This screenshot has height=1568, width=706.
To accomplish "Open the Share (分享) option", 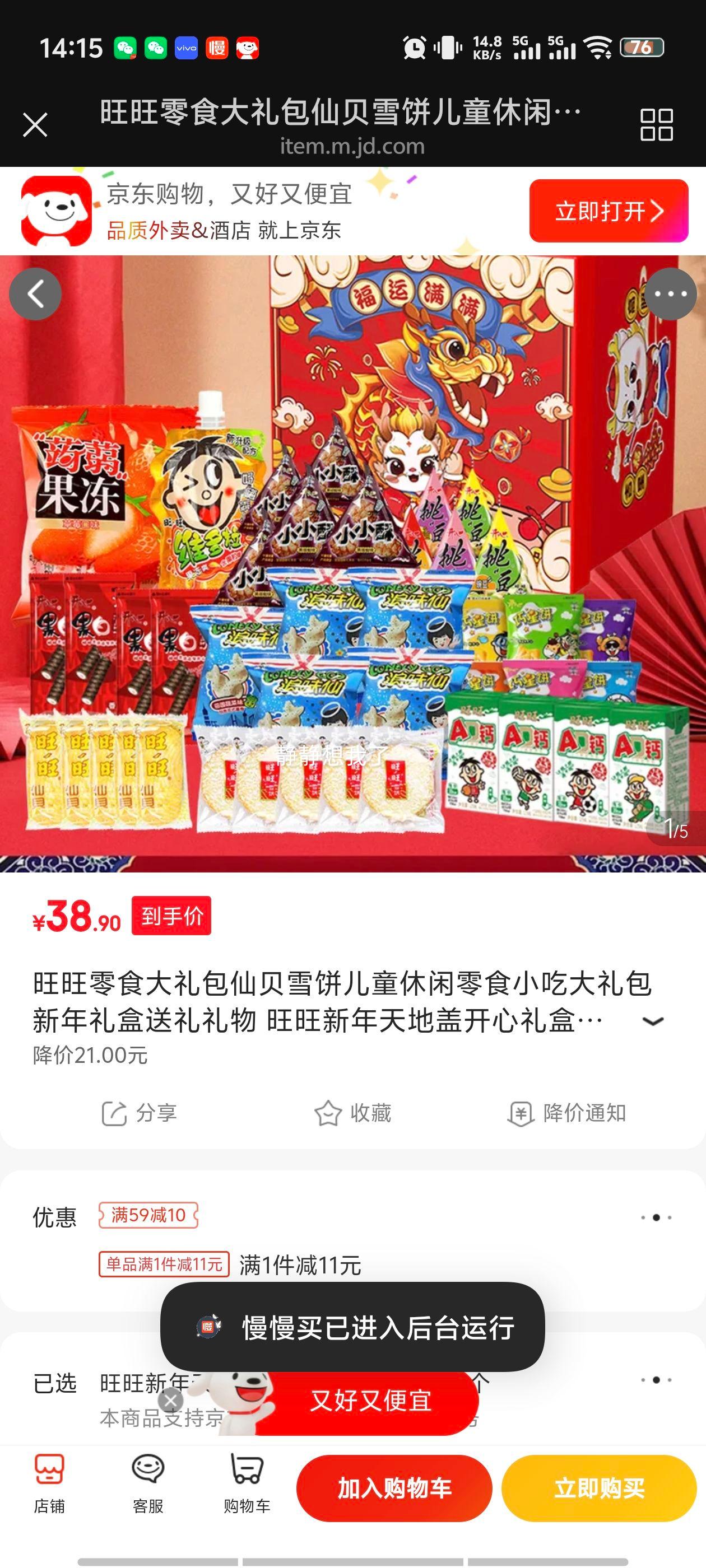I will [141, 1113].
